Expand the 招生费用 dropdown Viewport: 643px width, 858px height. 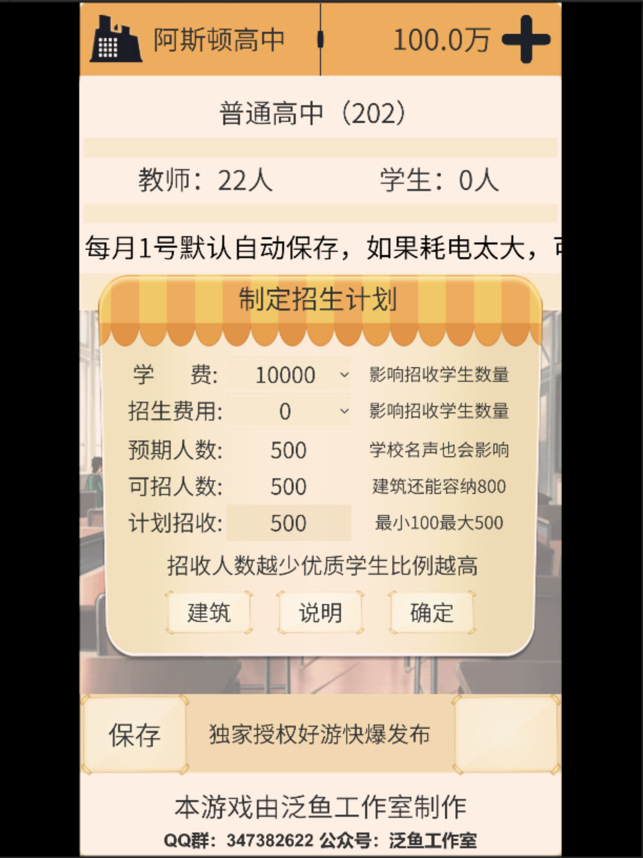[x=291, y=411]
